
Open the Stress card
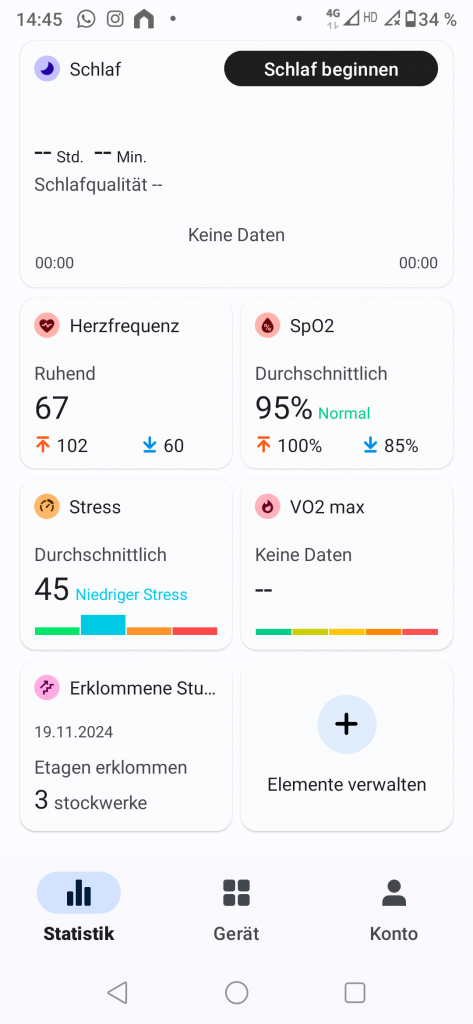[126, 564]
